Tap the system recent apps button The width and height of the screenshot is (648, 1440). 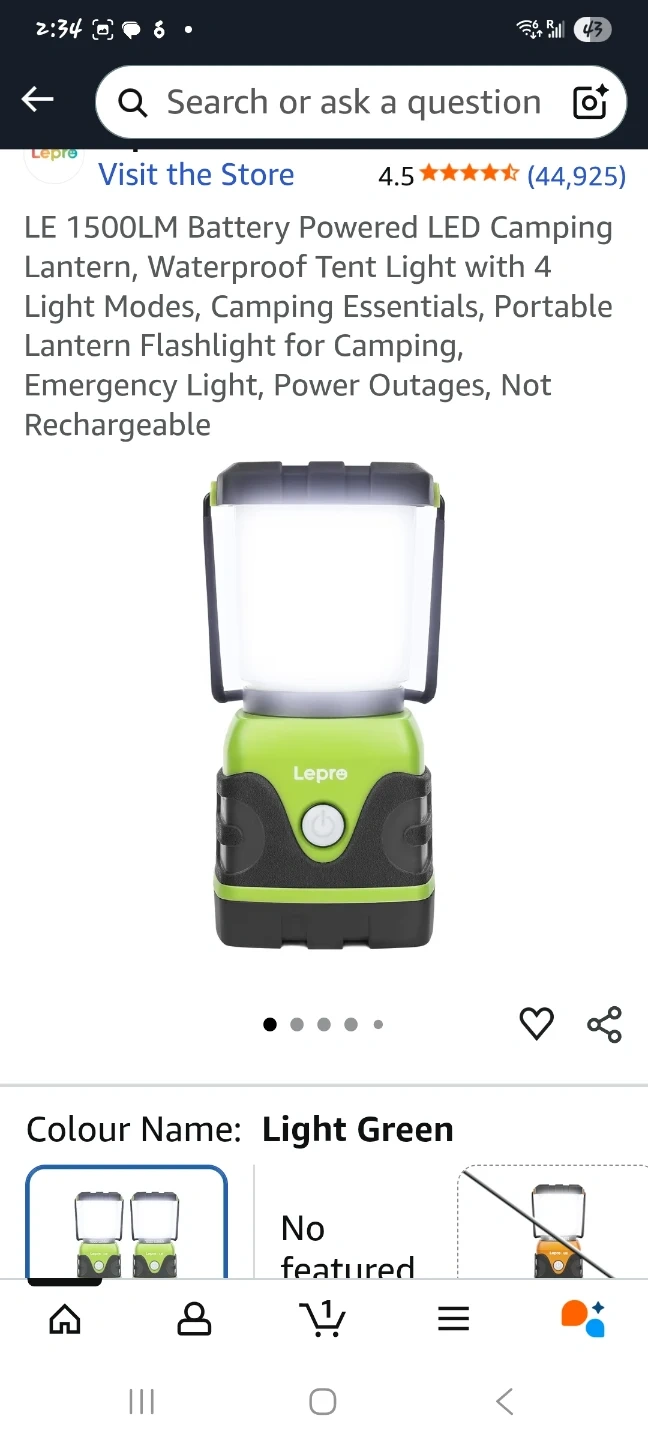click(x=142, y=1402)
